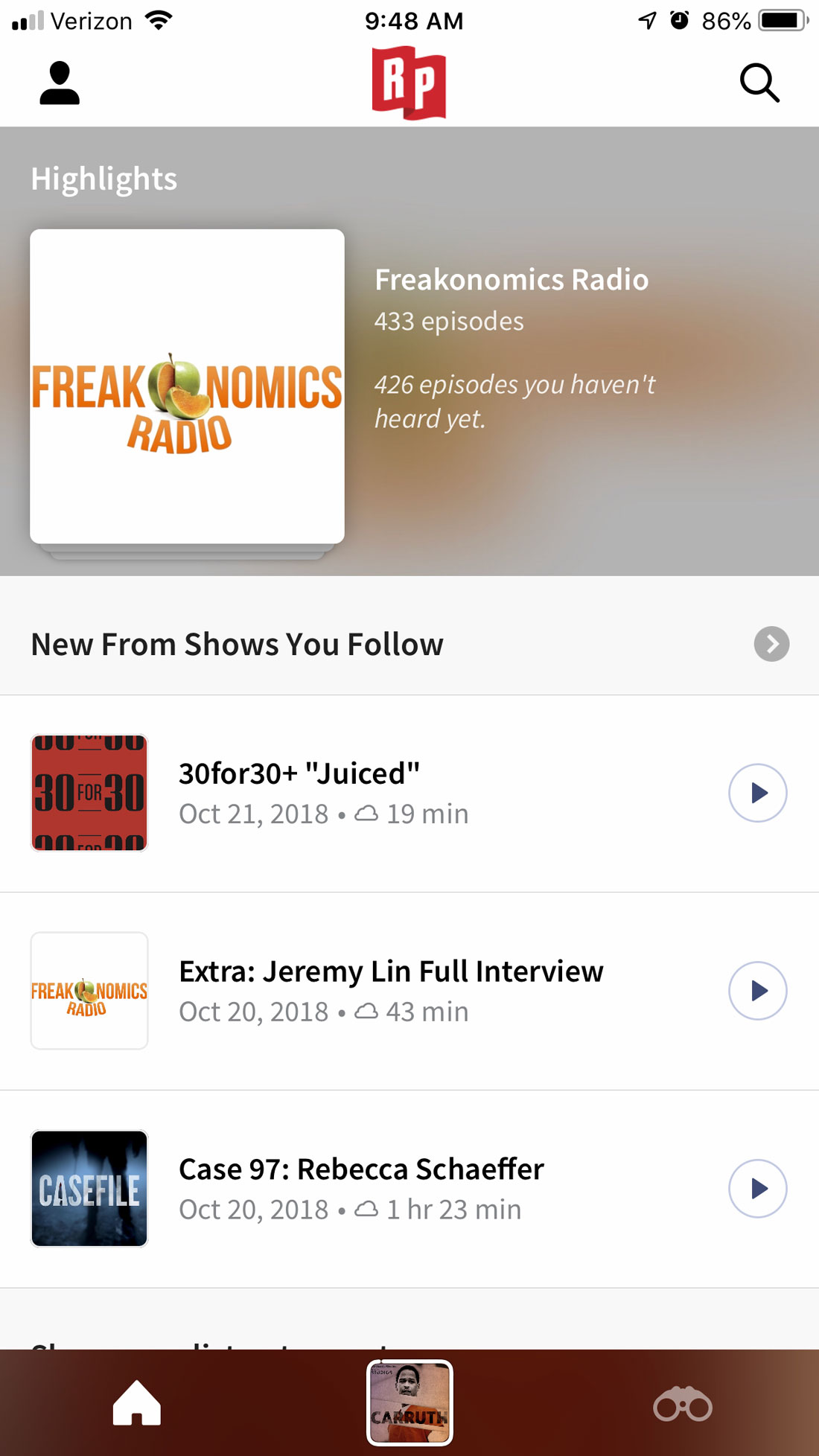
Task: Expand New From Shows You Follow
Action: pyautogui.click(x=771, y=644)
